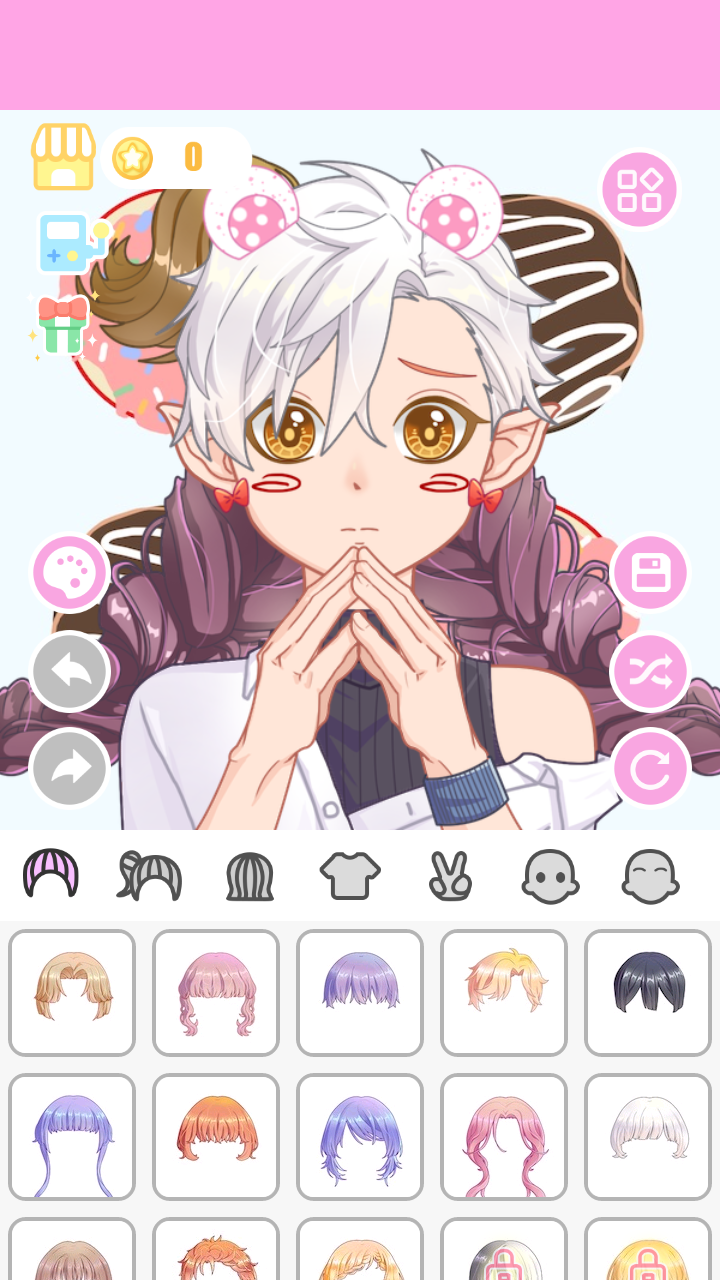Save the avatar with the disk button
Image resolution: width=720 pixels, height=1280 pixels.
[650, 573]
